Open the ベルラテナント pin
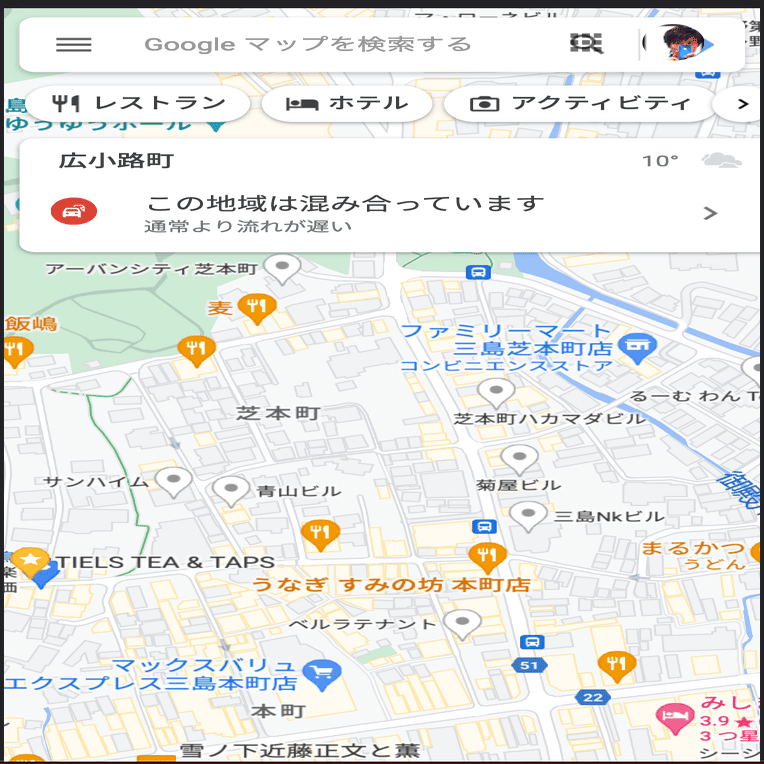 462,624
